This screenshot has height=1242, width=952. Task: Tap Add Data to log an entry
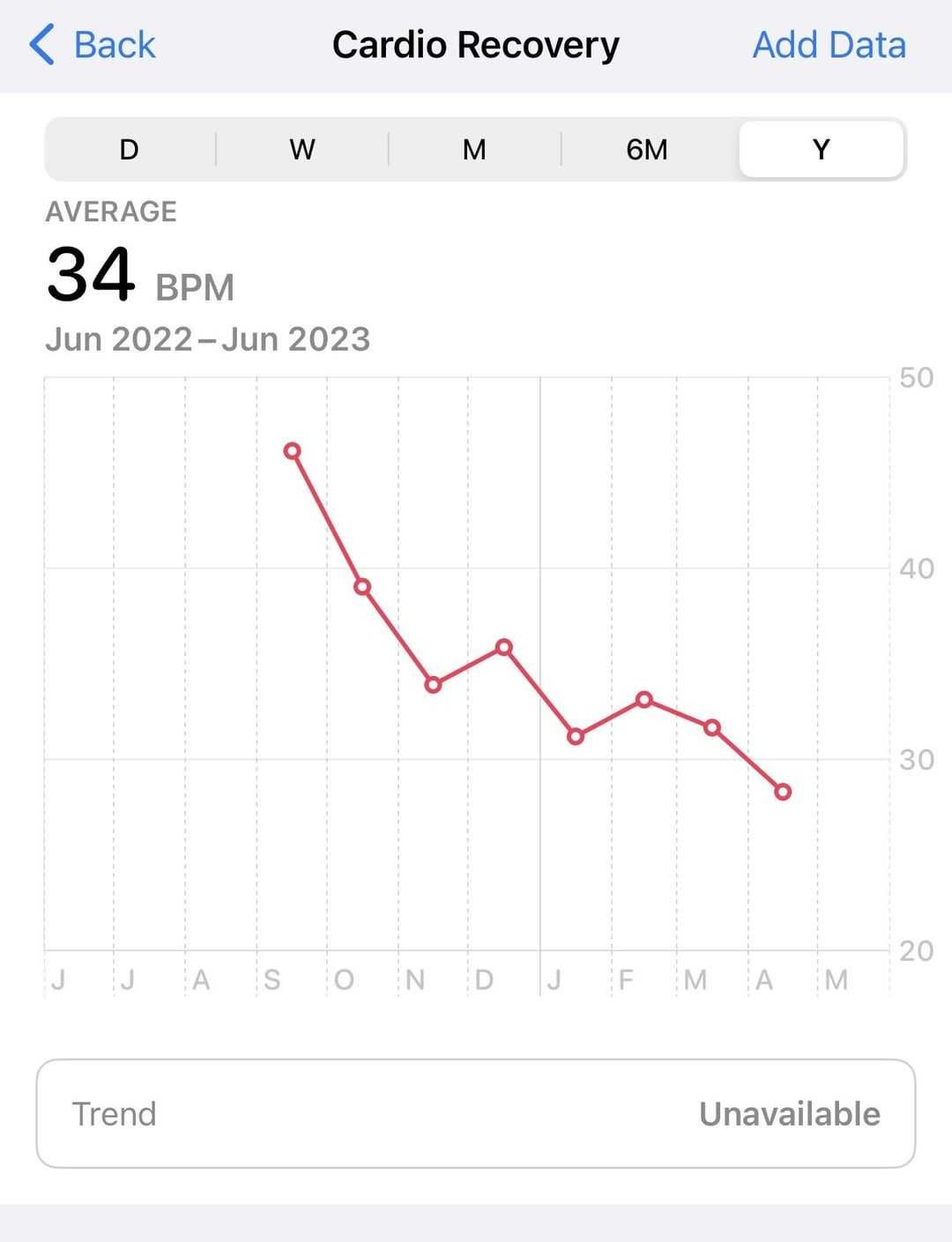(829, 45)
